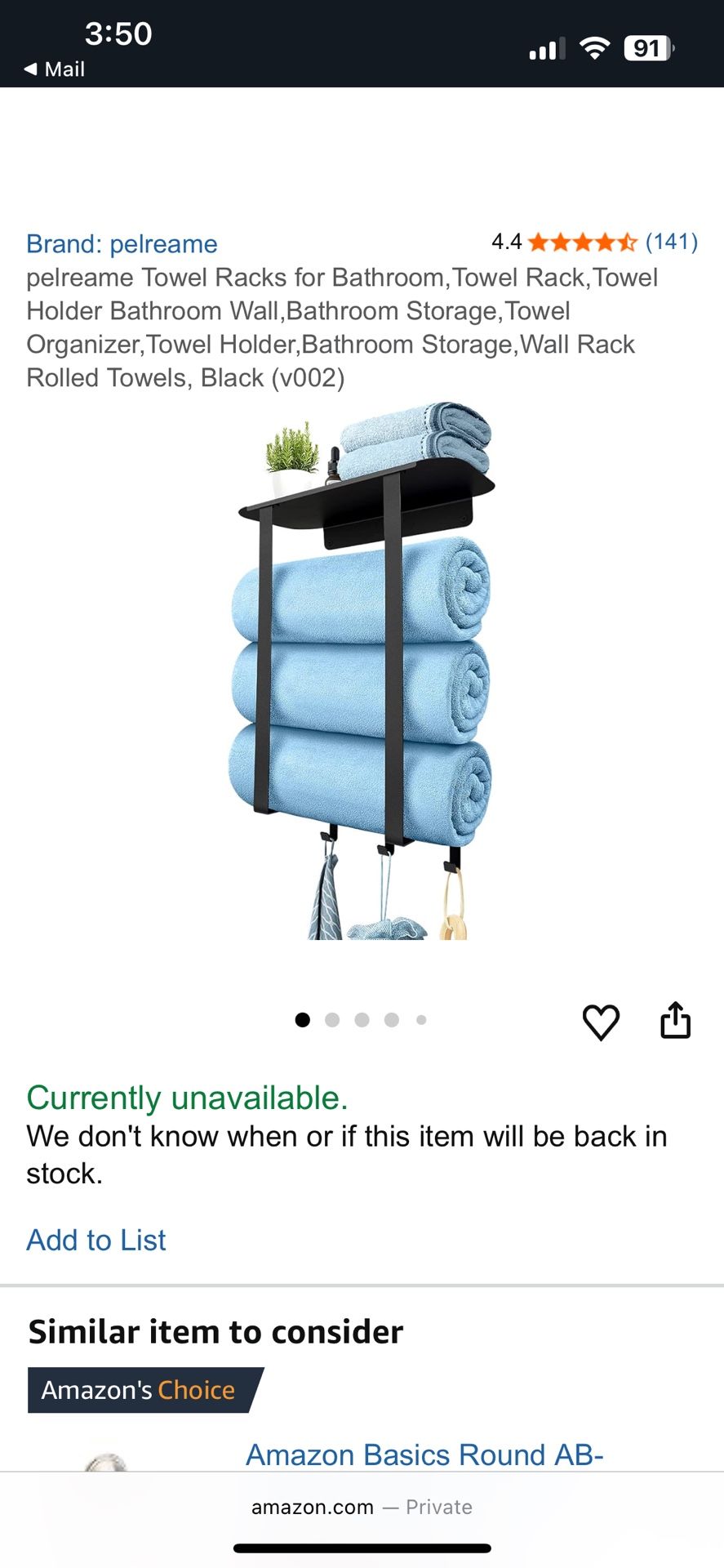Tap Add to List
The width and height of the screenshot is (724, 1568).
tap(96, 1240)
